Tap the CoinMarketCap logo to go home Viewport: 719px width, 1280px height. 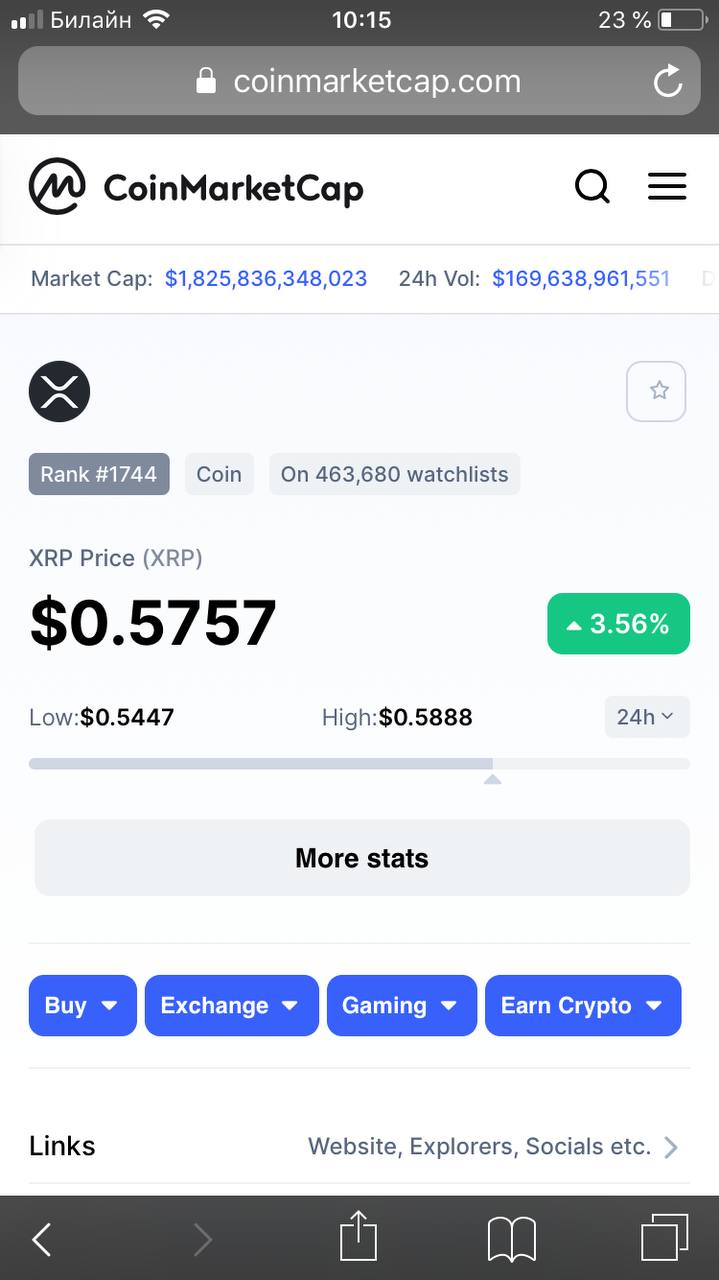coord(196,187)
